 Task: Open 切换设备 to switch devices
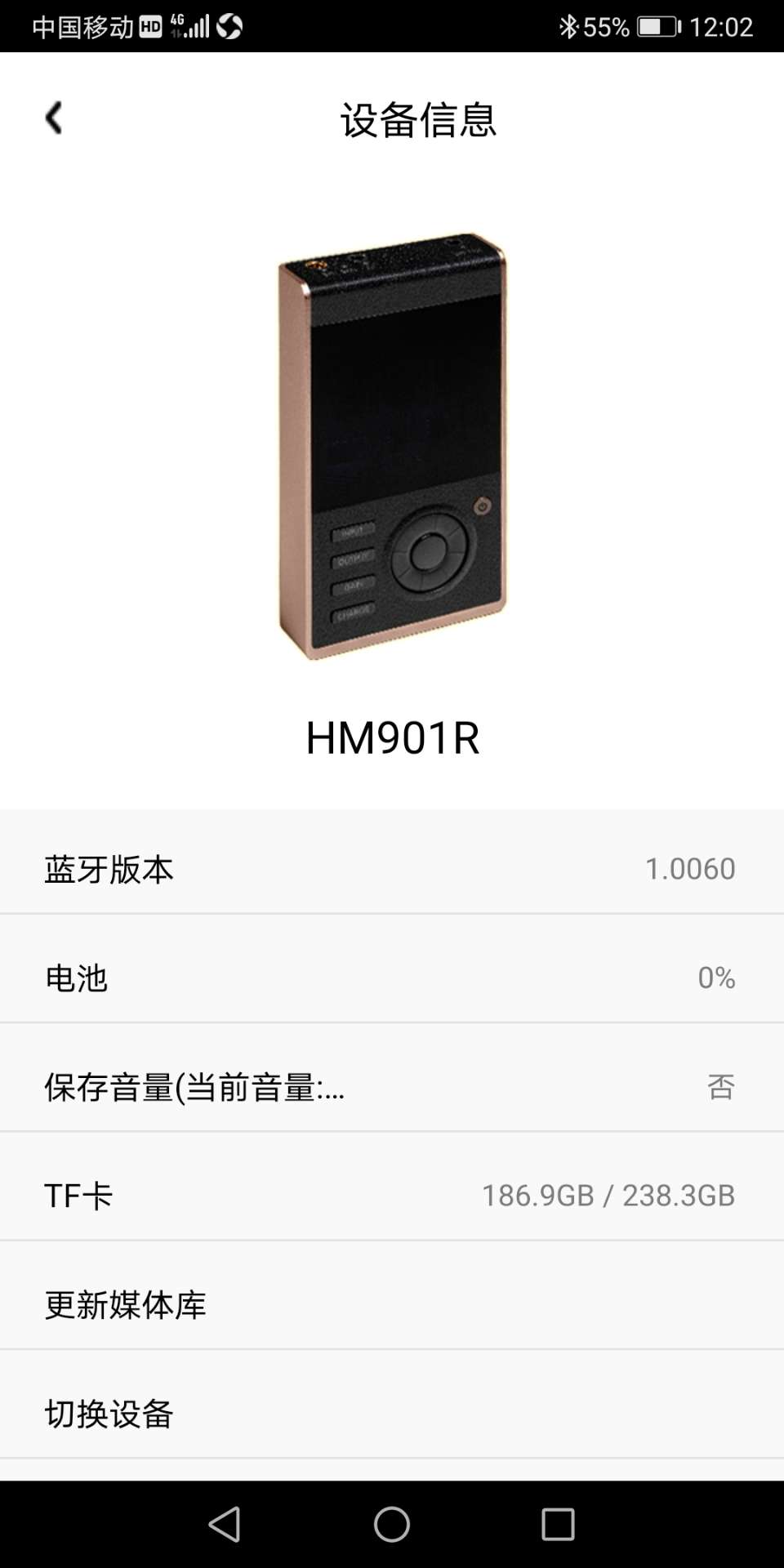[392, 1414]
